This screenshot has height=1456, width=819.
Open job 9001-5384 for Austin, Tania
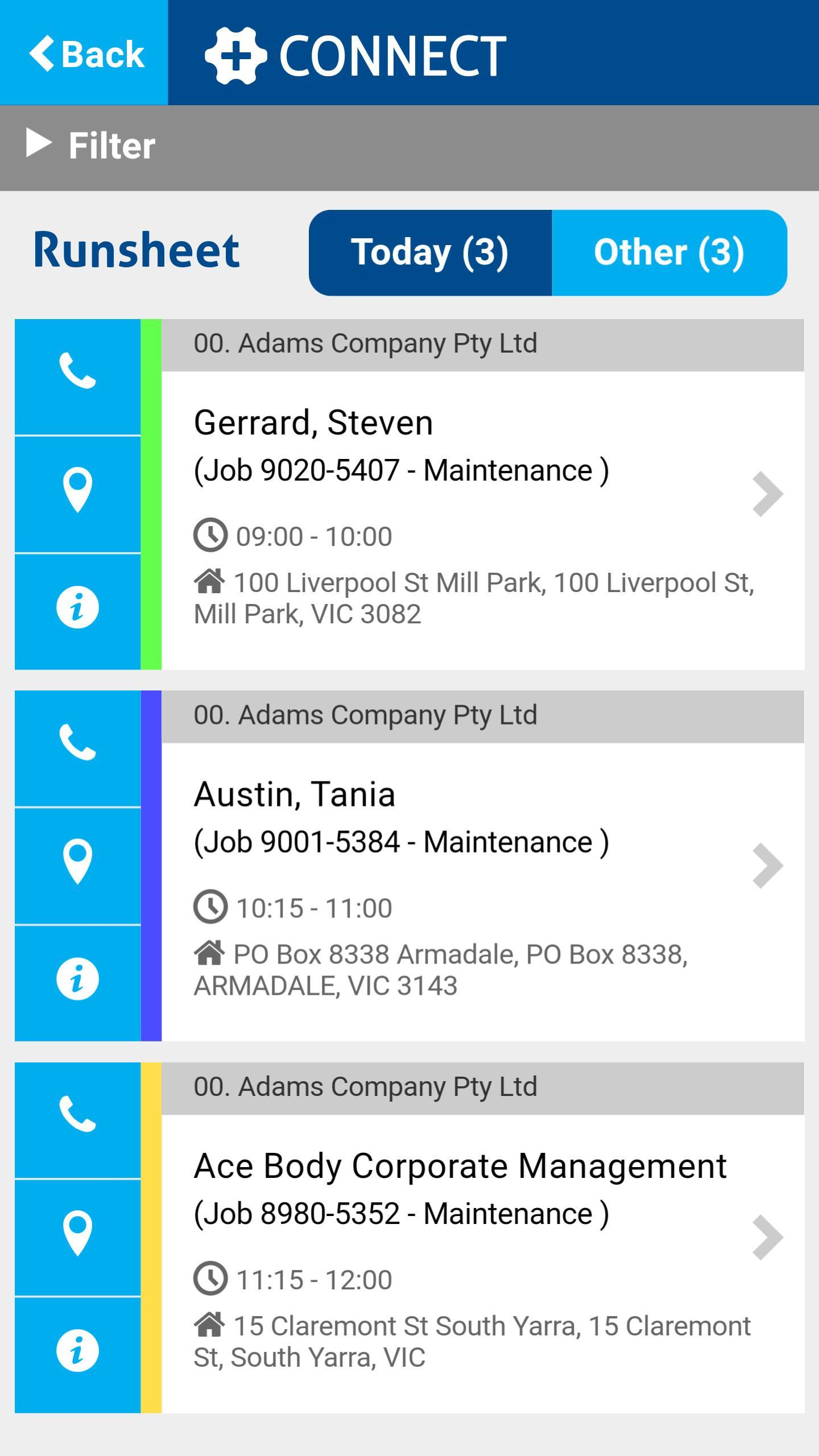point(482,866)
